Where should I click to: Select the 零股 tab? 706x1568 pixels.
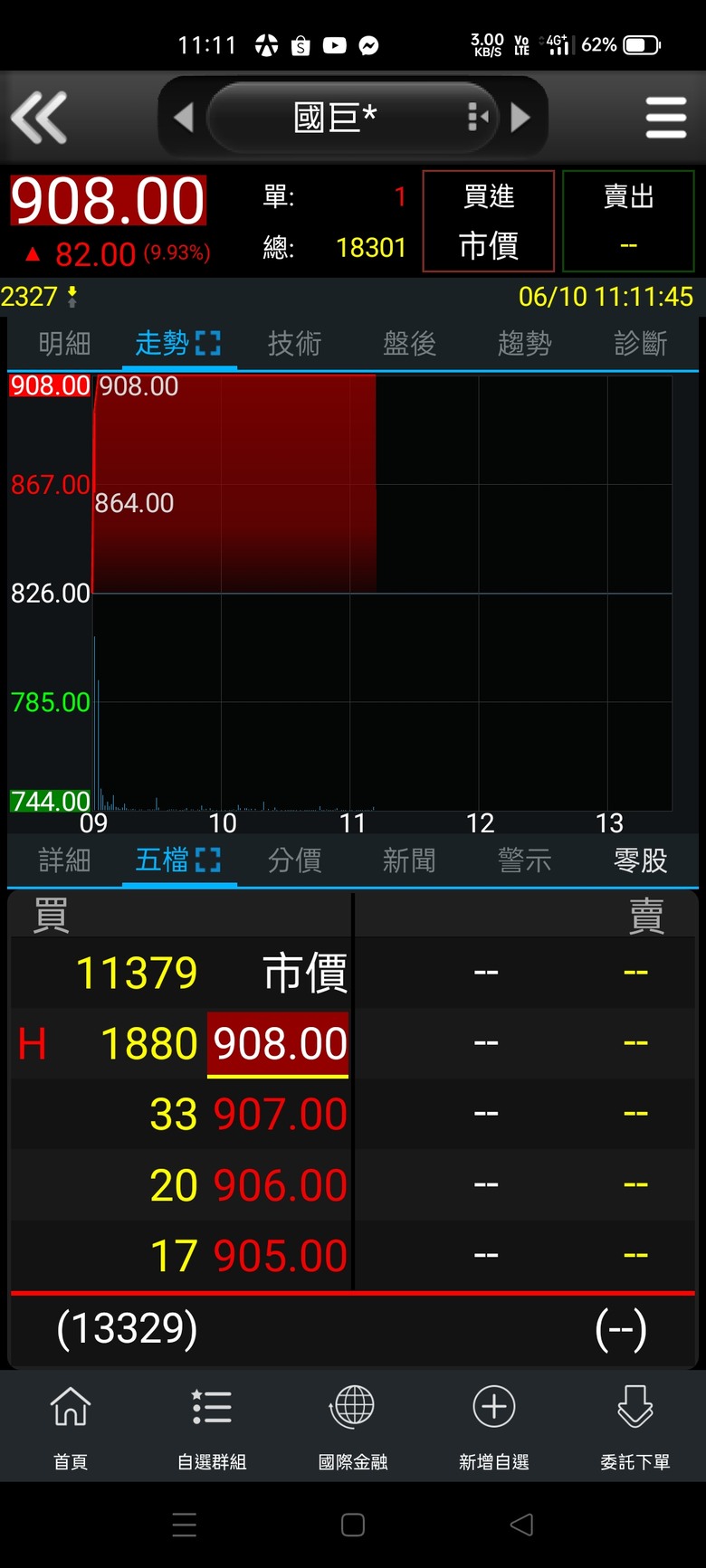(x=640, y=860)
